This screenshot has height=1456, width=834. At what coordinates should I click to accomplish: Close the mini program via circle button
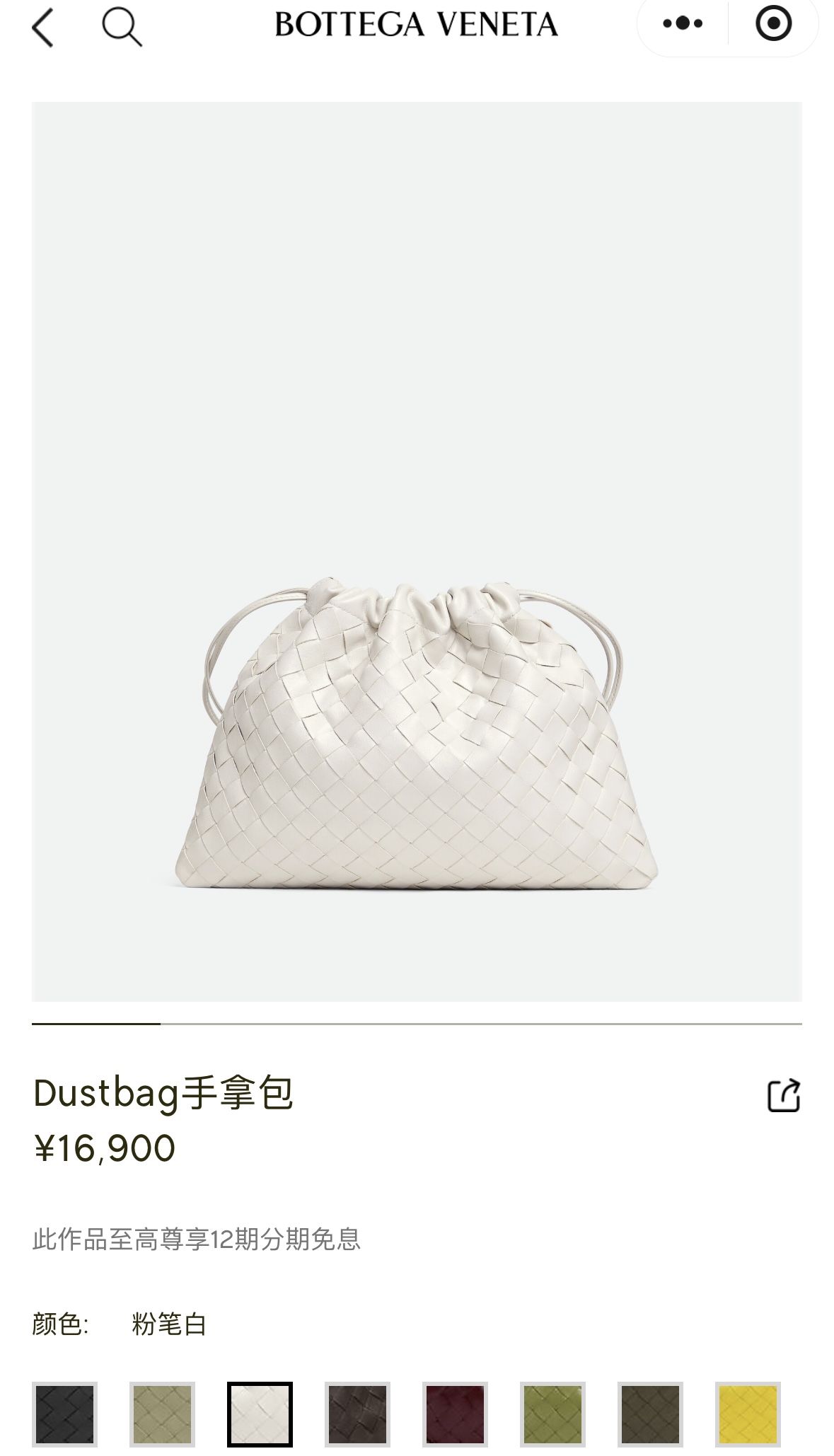(773, 24)
